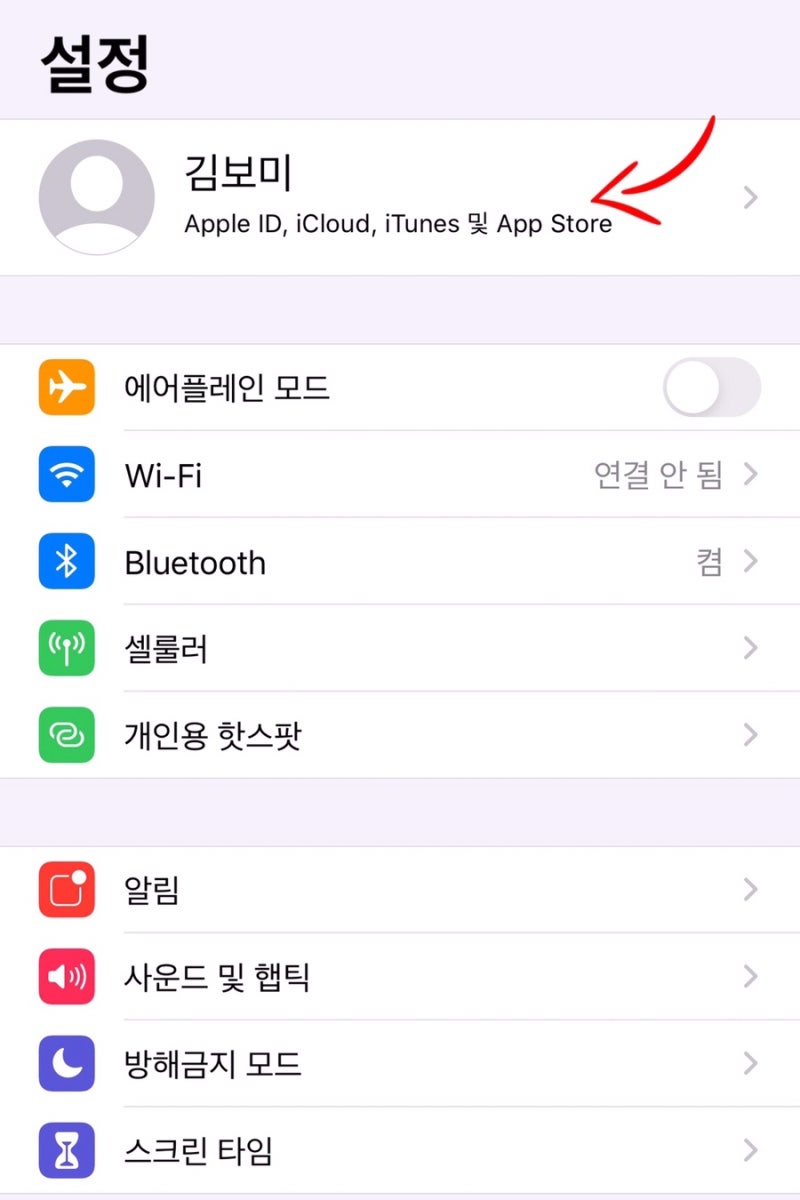Click the Screen Time (스크린 타임) hourglass icon
Screen dimensions: 800x1200
pos(65,1150)
